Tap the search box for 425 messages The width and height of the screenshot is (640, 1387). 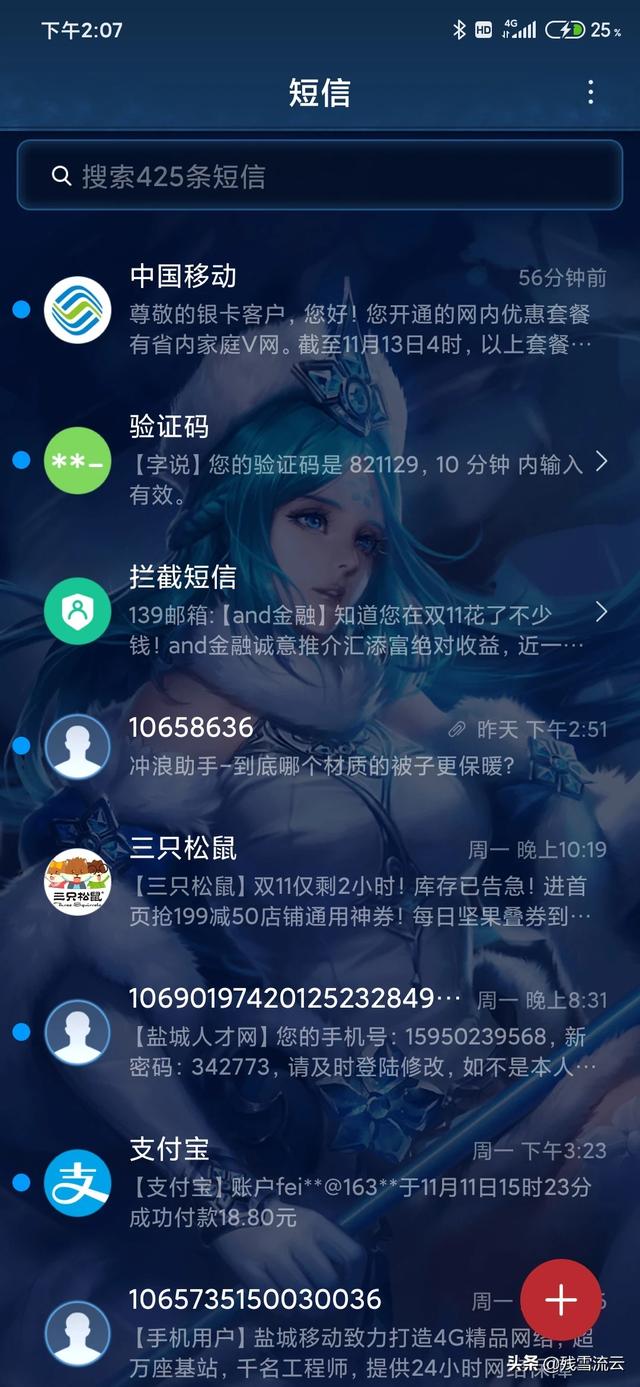320,176
